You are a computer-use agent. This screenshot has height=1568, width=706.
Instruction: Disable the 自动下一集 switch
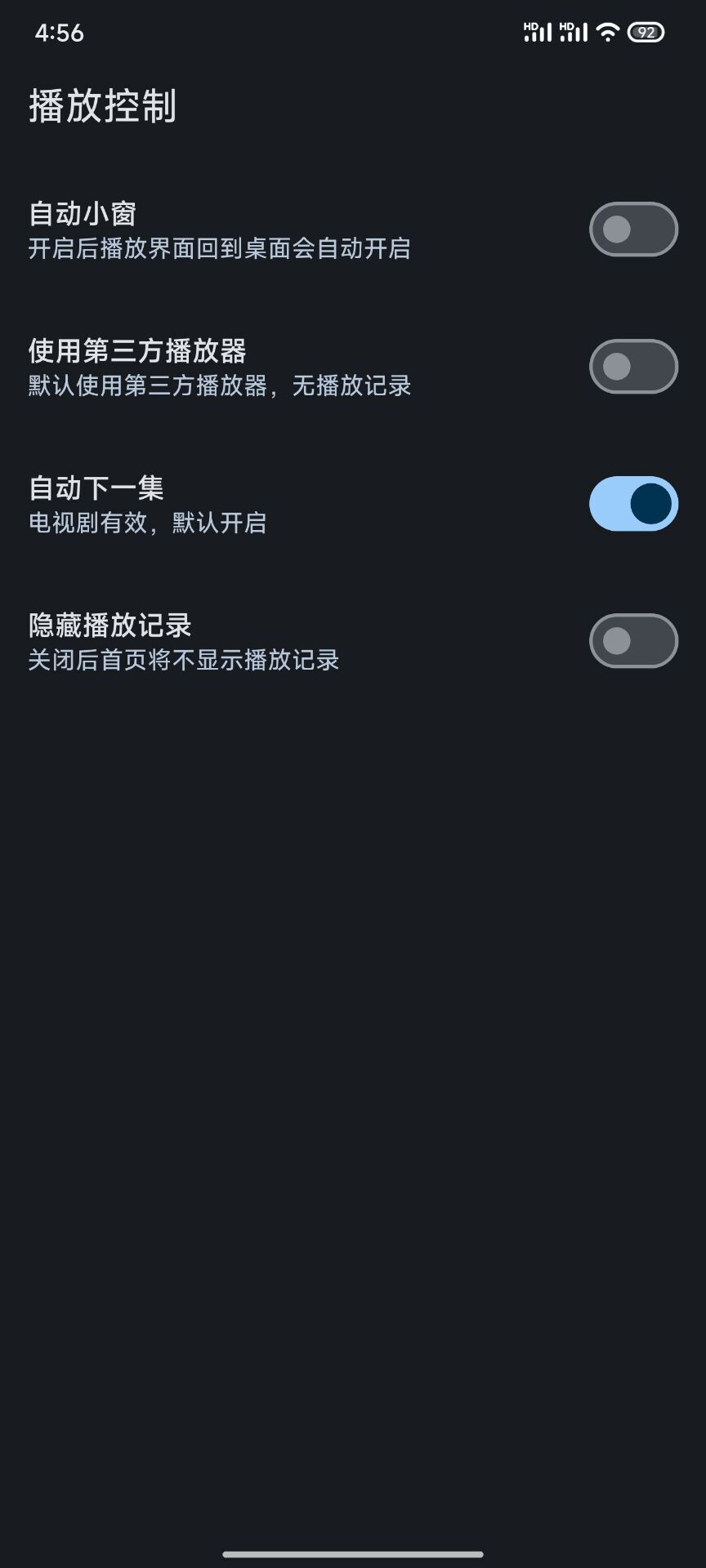click(x=633, y=504)
